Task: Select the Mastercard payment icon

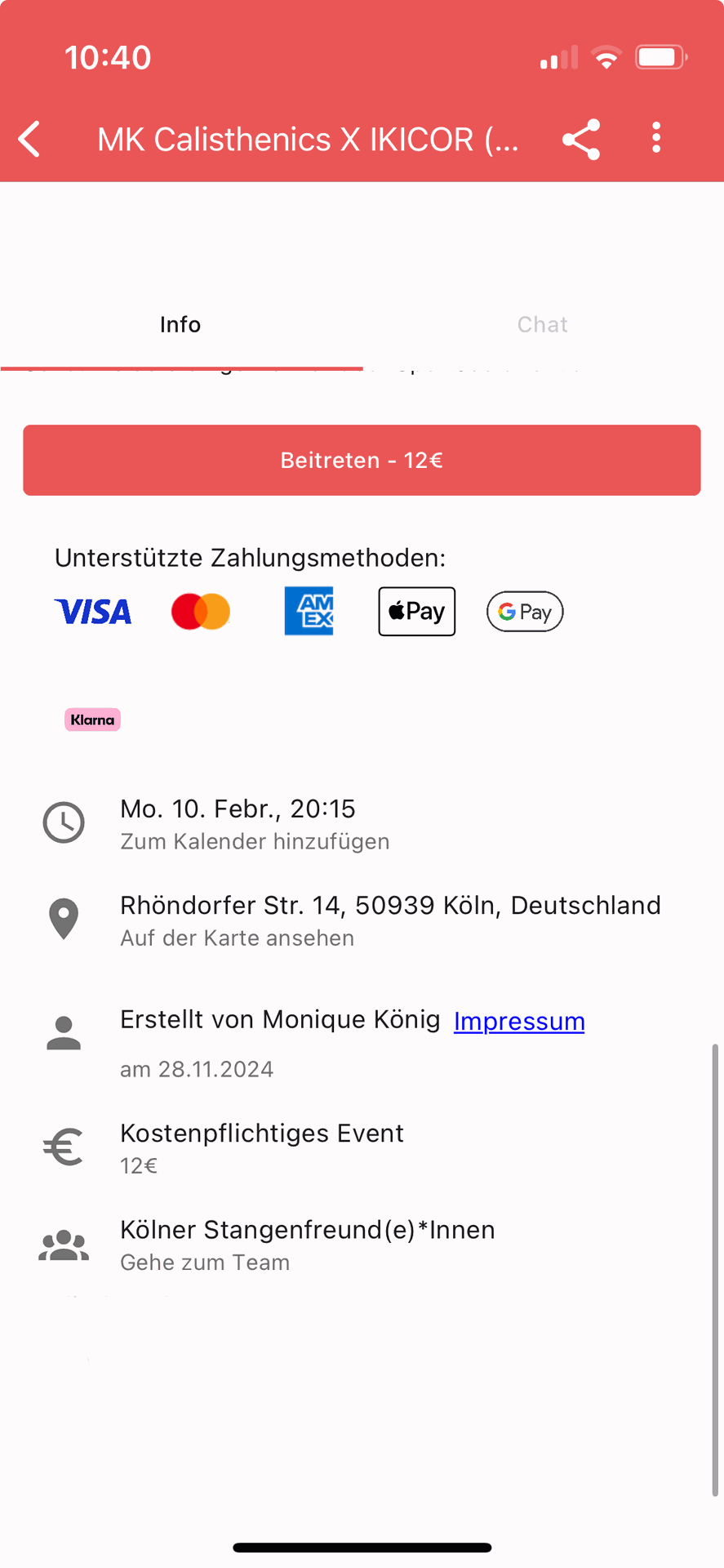Action: point(200,611)
